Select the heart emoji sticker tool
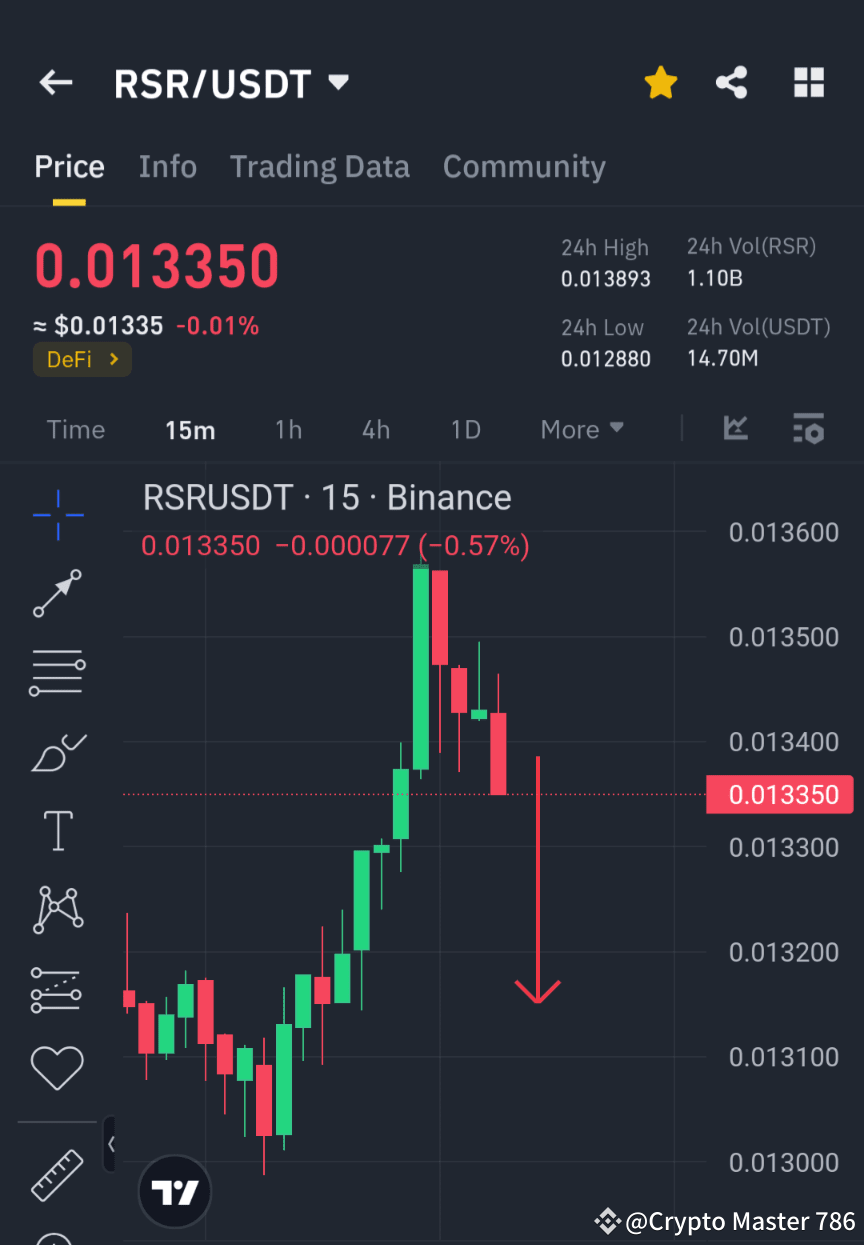 pos(57,1068)
